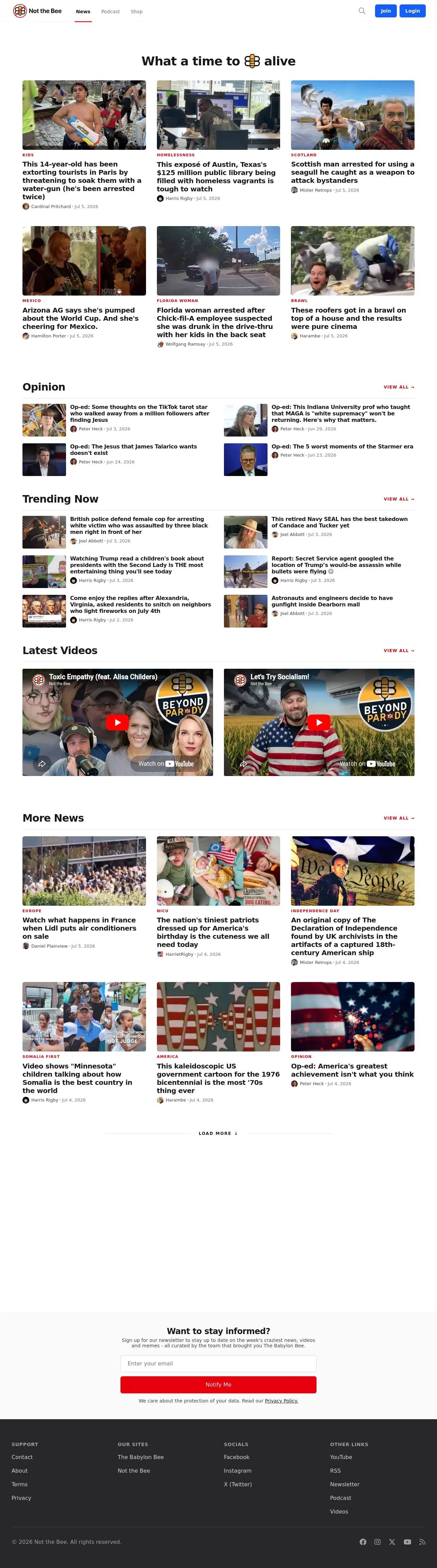Load more news articles
The width and height of the screenshot is (437, 1568).
(x=218, y=1134)
